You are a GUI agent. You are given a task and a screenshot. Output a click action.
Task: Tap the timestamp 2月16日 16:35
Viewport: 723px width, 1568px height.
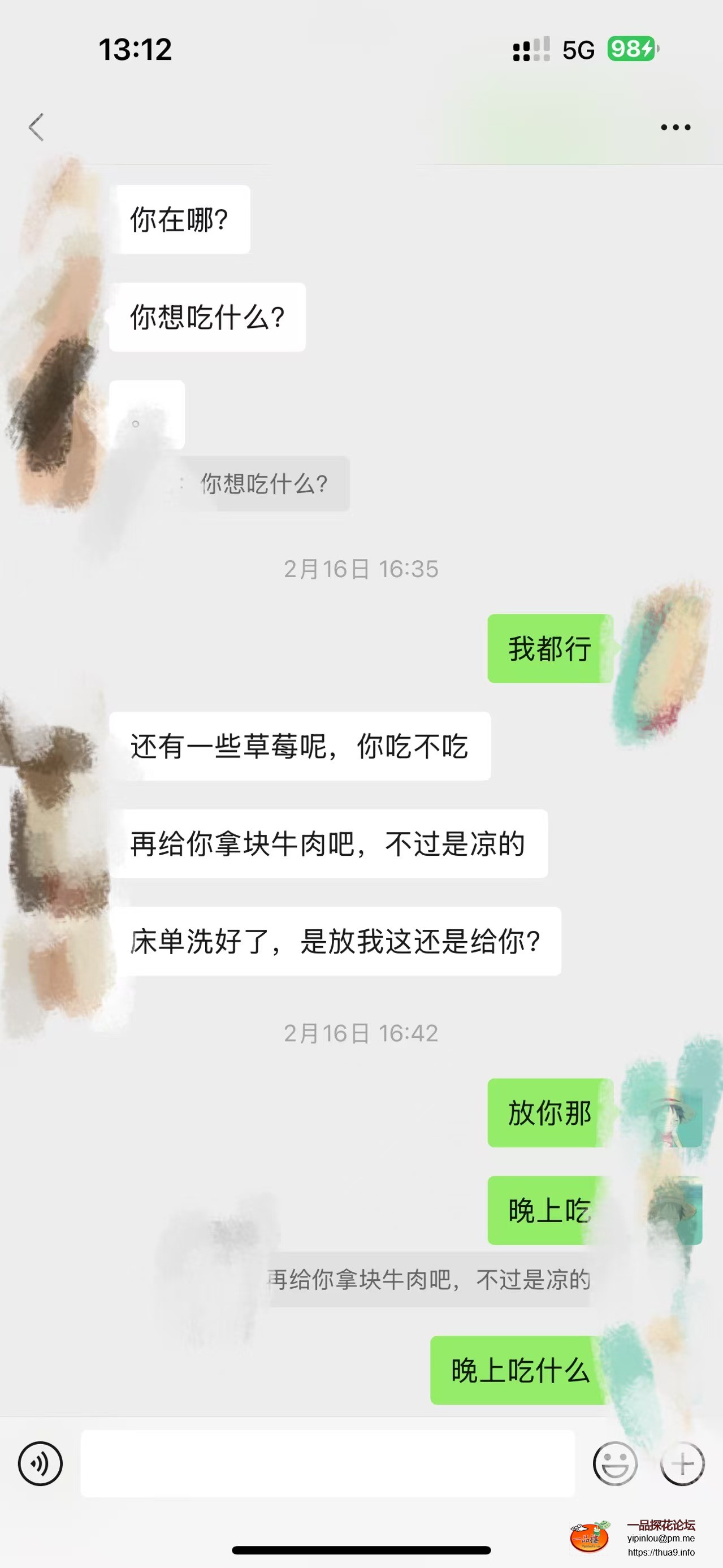click(362, 569)
